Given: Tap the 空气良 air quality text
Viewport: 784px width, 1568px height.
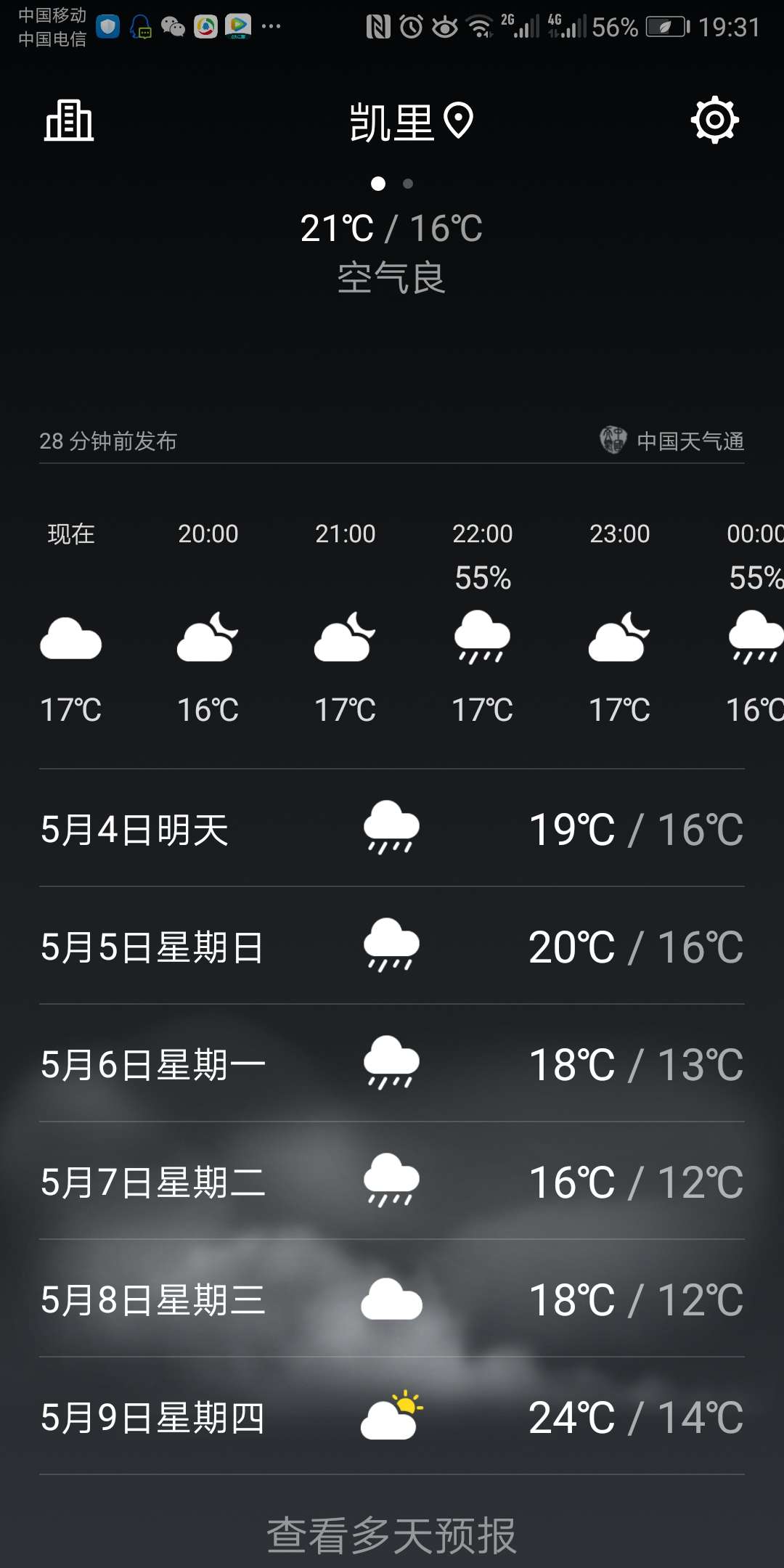Looking at the screenshot, I should [x=391, y=278].
